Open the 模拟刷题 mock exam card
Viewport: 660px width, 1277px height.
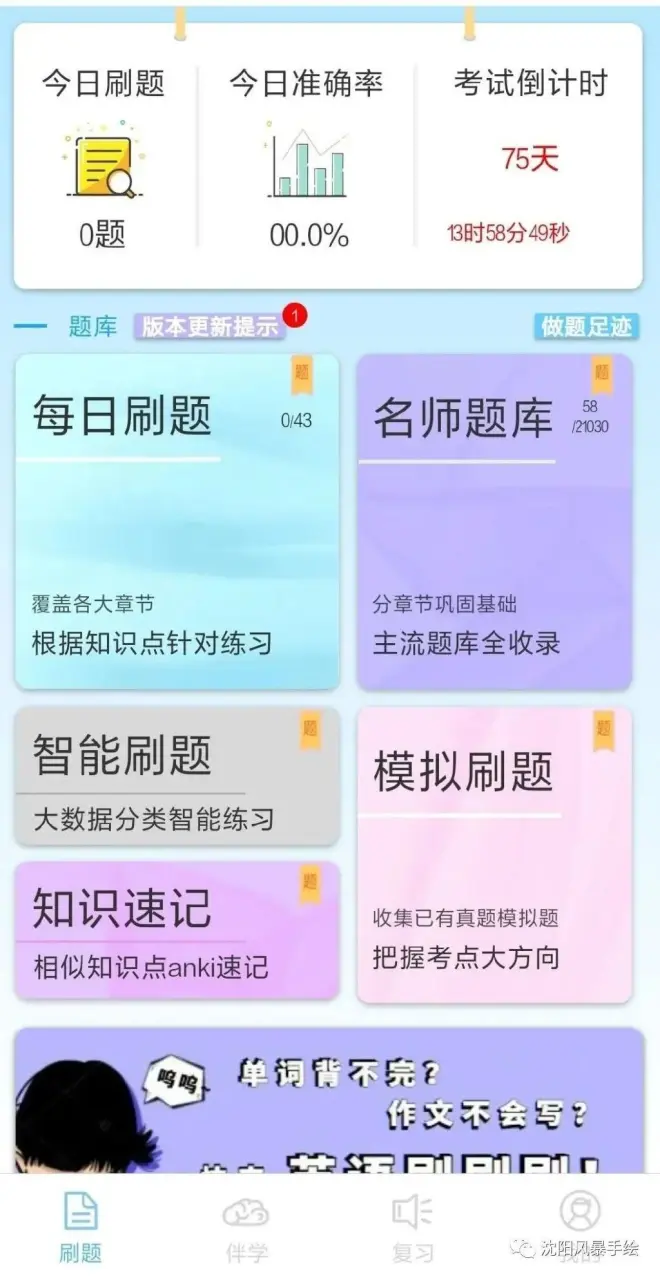coord(494,854)
